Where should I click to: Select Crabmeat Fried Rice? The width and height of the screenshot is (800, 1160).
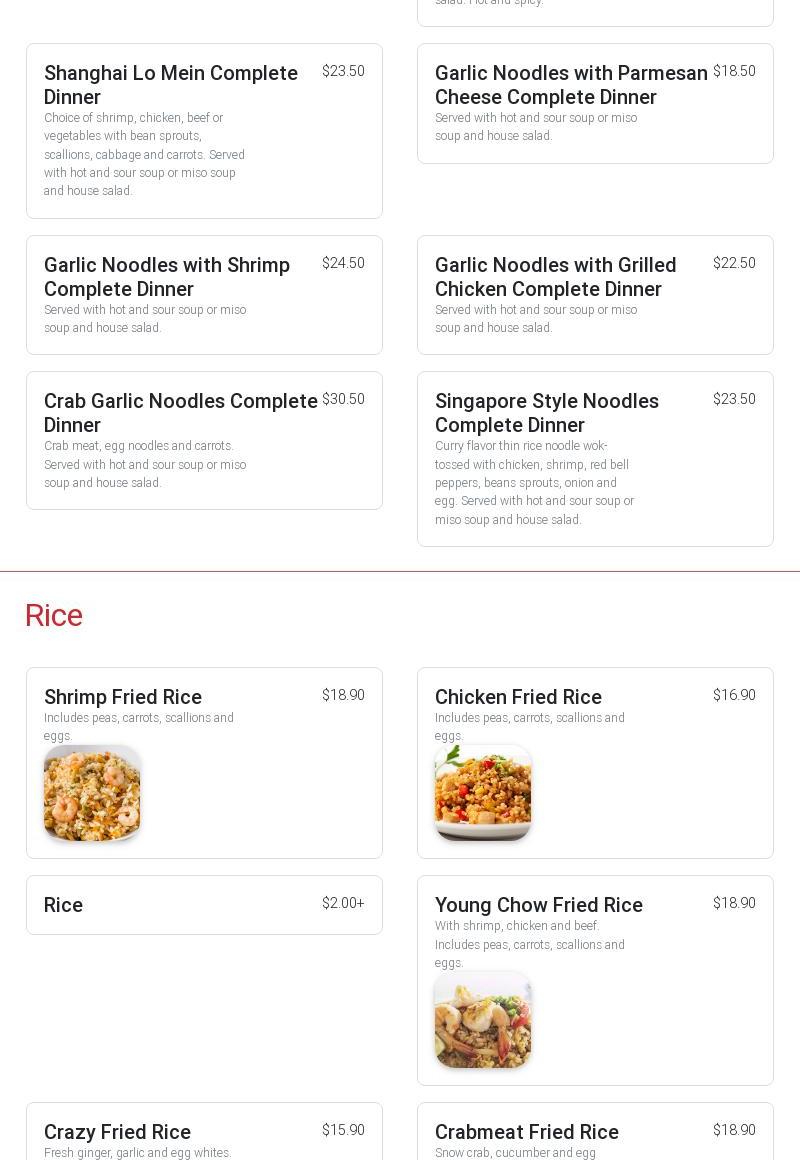click(x=595, y=1134)
